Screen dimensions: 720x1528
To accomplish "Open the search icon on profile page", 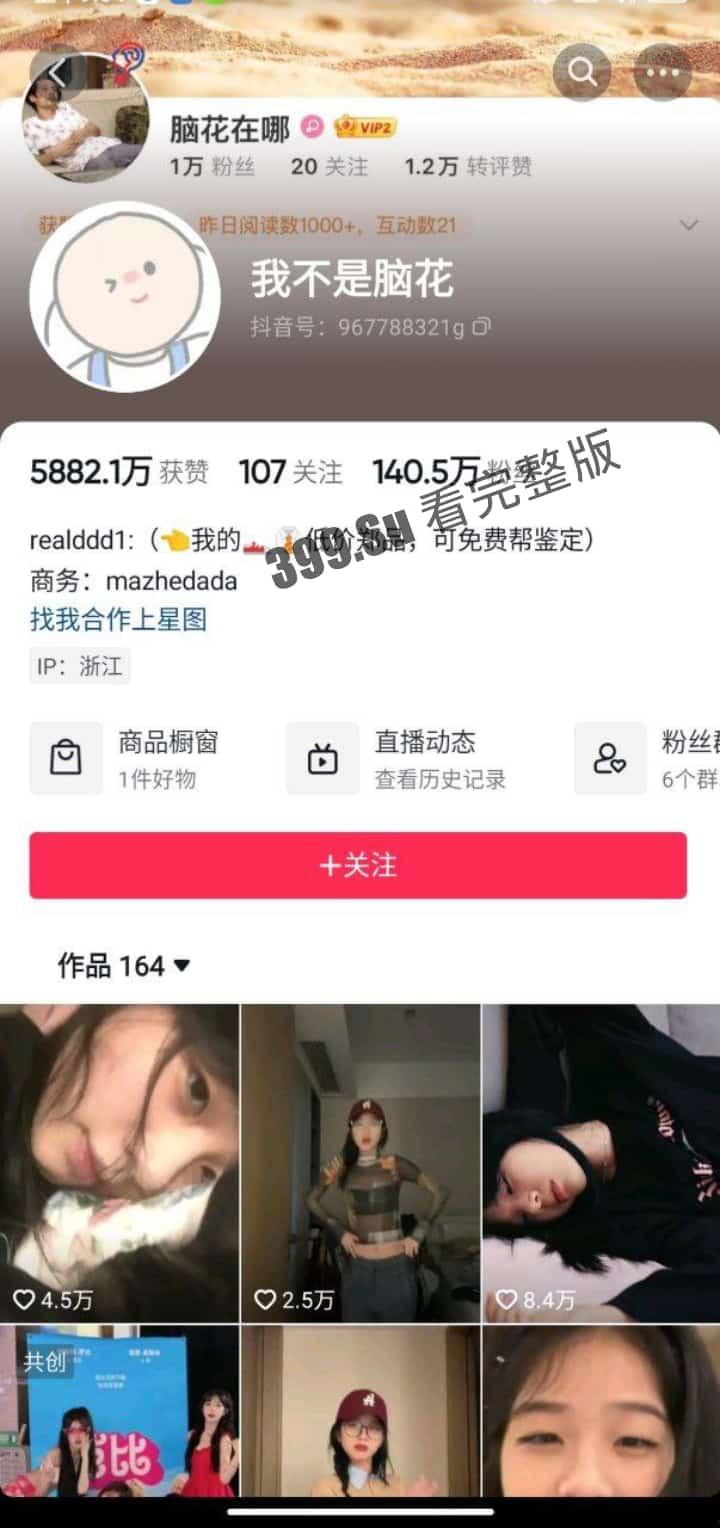I will (x=582, y=73).
